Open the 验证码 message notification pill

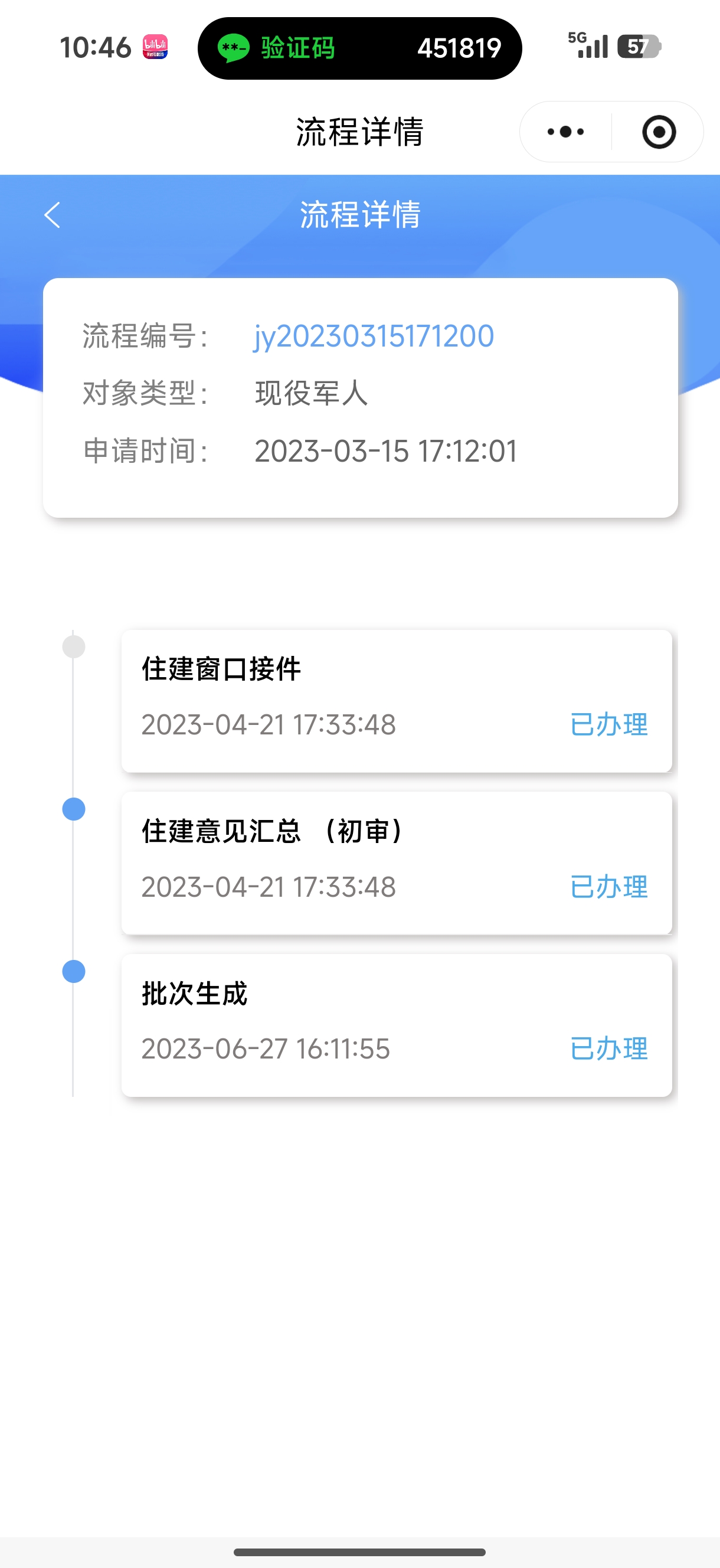point(359,48)
